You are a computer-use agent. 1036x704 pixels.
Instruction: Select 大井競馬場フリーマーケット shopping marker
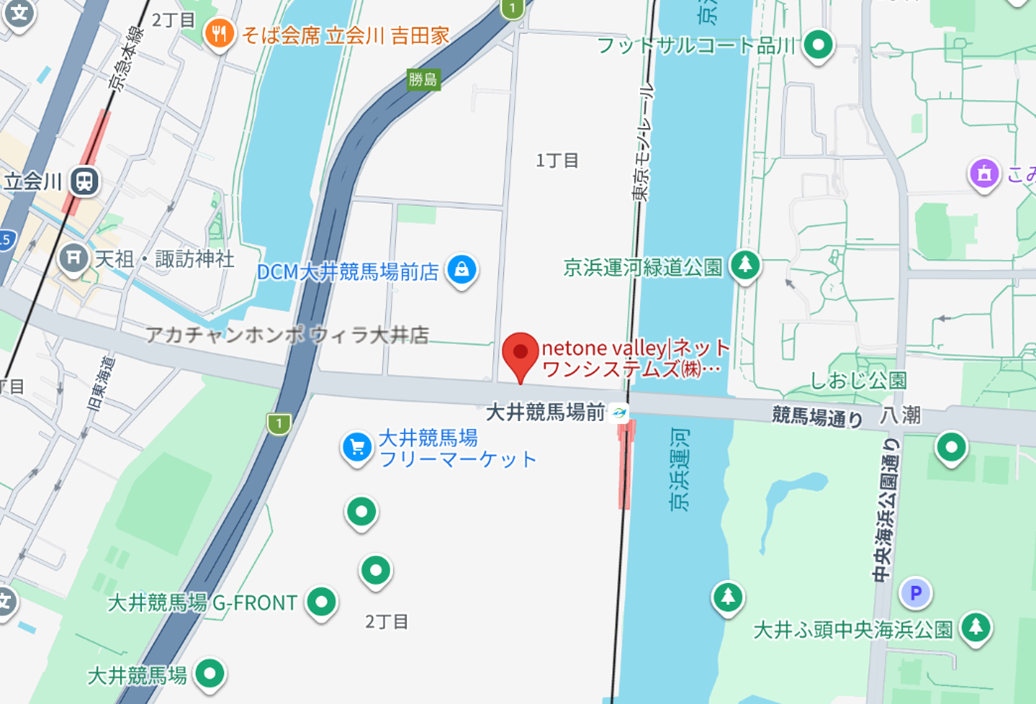click(356, 448)
